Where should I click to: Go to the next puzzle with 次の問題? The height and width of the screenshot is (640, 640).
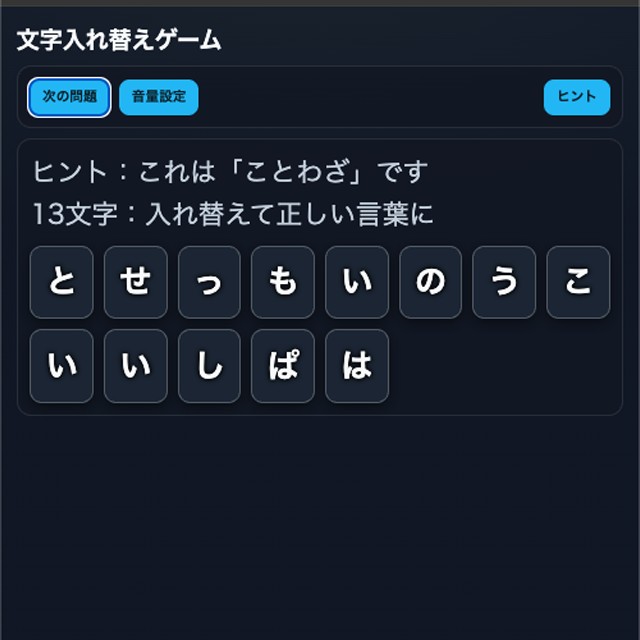(x=69, y=97)
